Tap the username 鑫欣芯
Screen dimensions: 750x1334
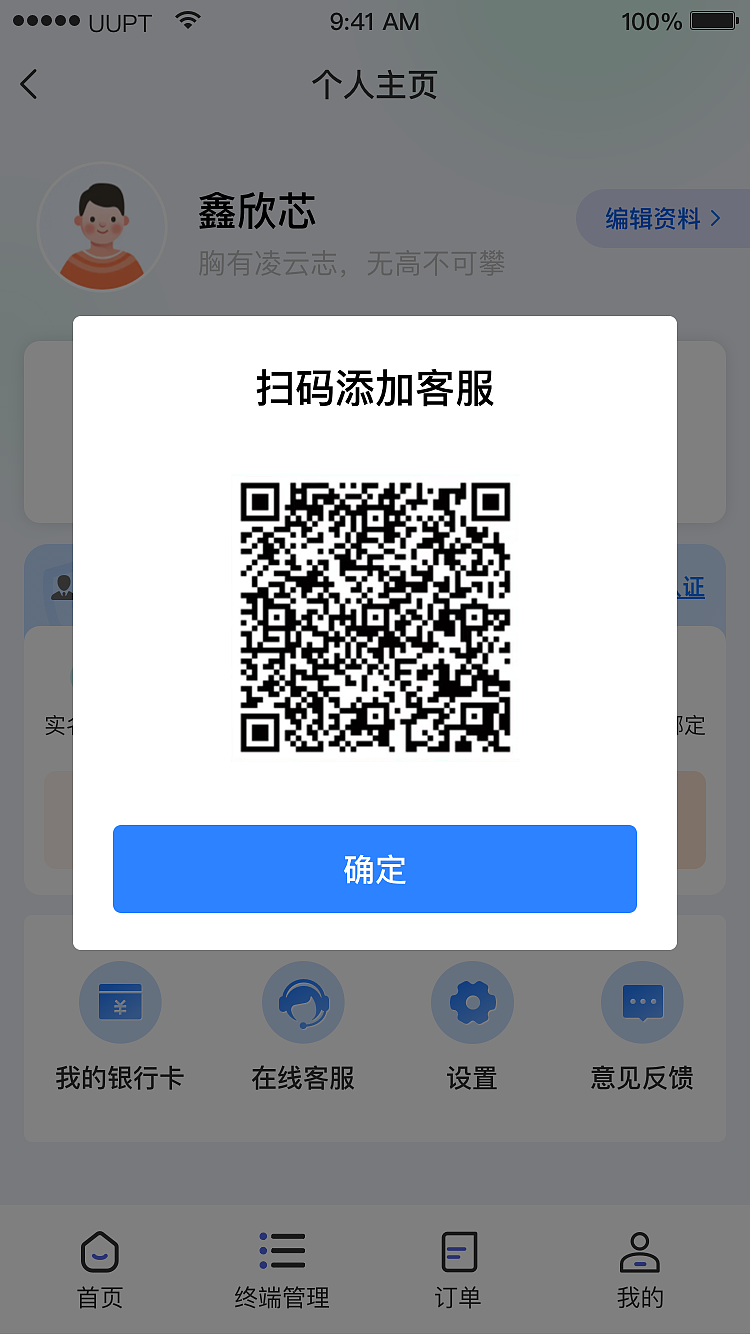click(255, 212)
